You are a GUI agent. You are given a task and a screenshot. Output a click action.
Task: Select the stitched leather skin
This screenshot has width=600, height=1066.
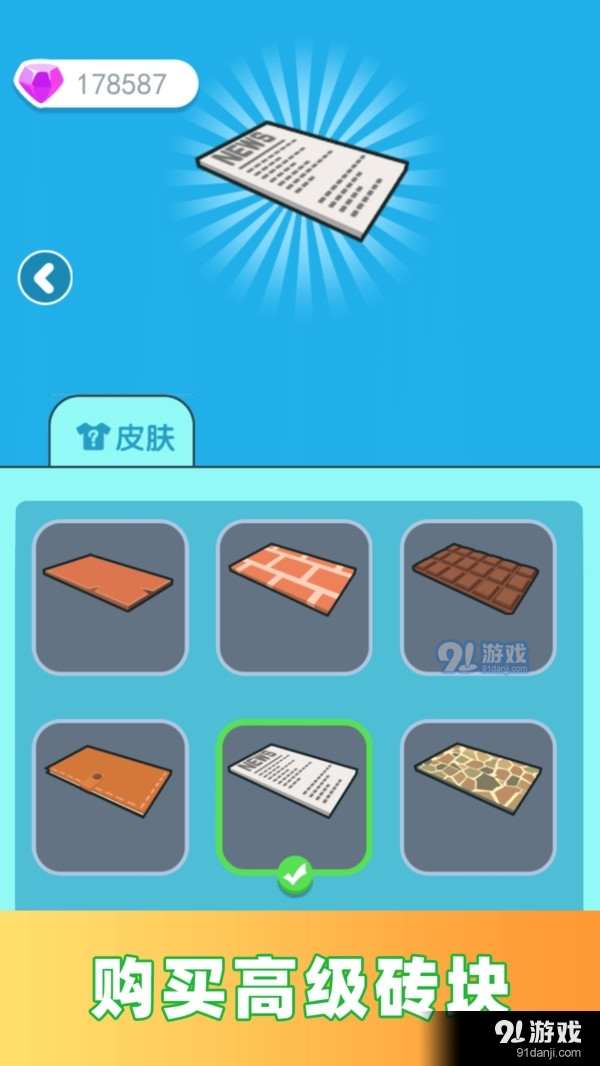point(110,797)
